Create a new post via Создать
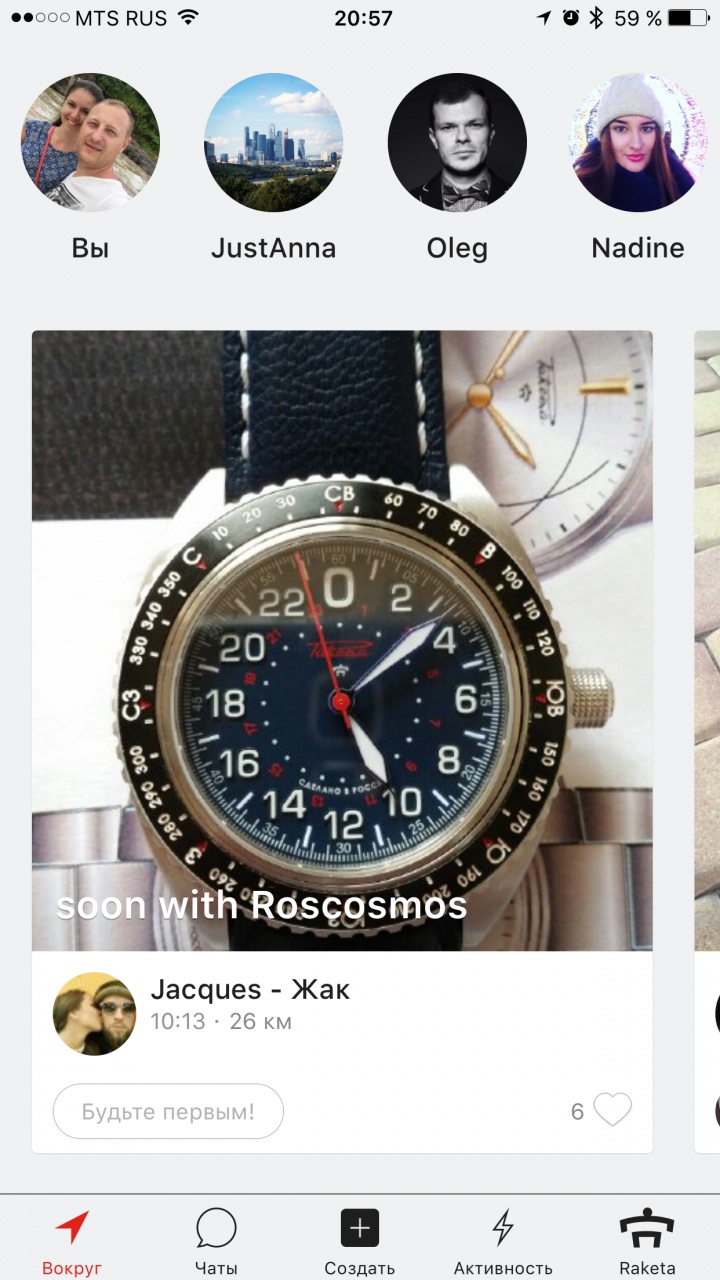 click(x=360, y=1240)
